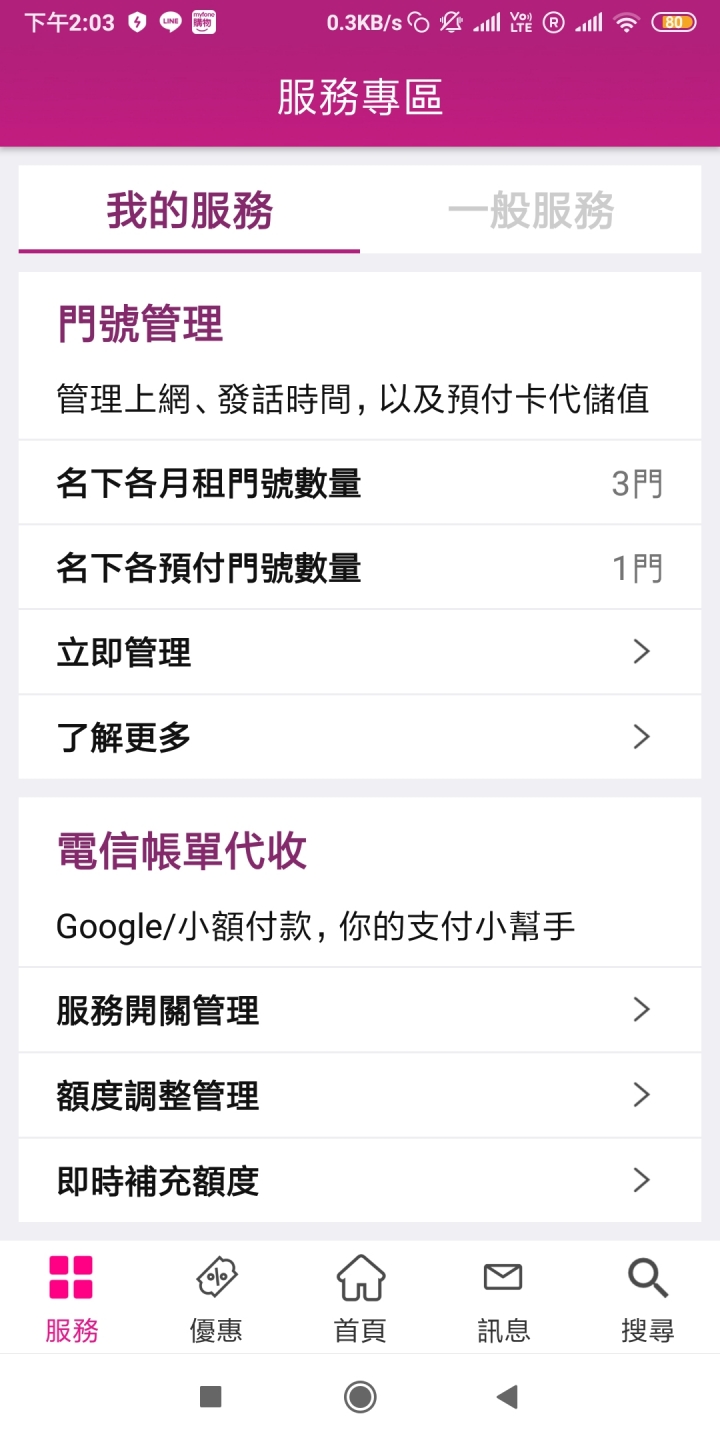Image resolution: width=720 pixels, height=1440 pixels.
Task: Tap the system back button
Action: [508, 1397]
